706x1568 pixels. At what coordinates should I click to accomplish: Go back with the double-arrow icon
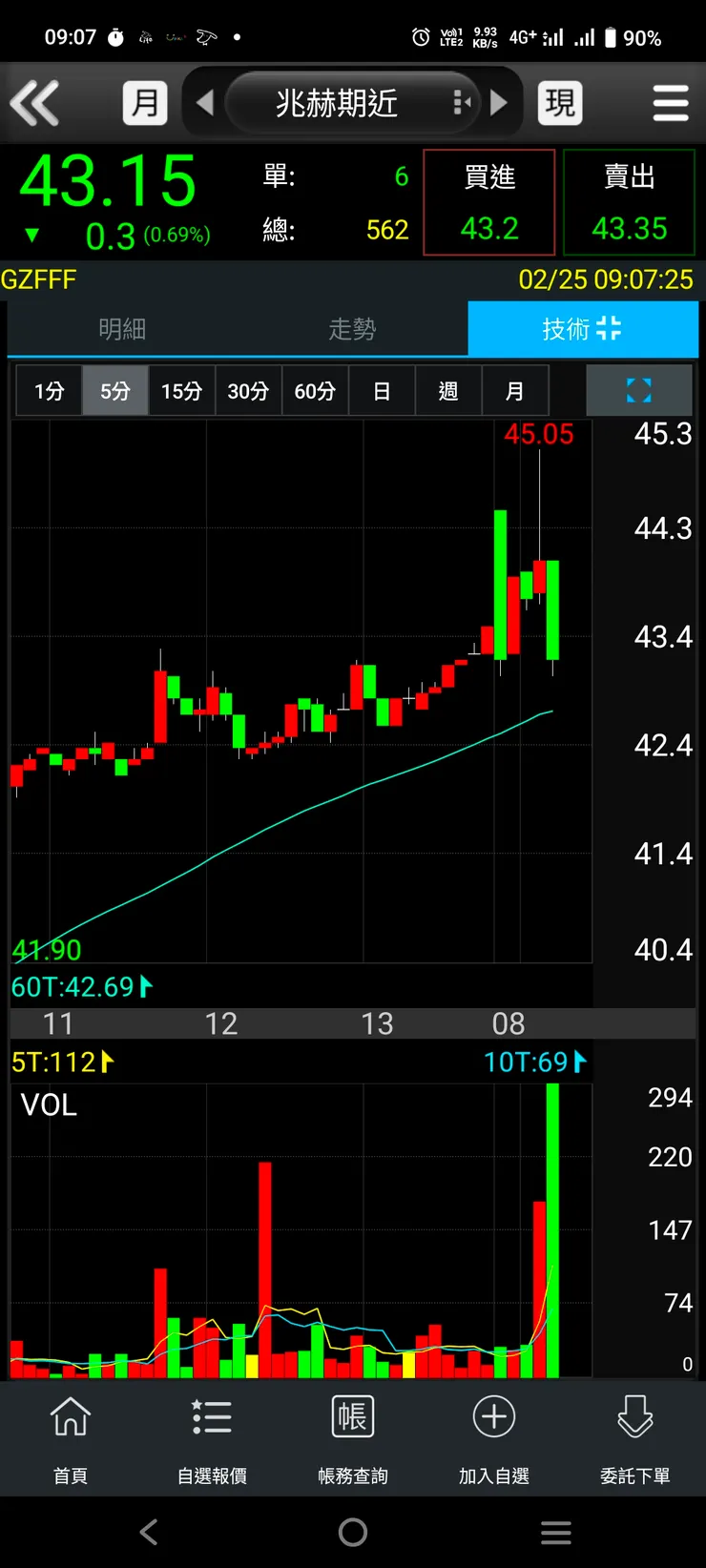click(35, 103)
